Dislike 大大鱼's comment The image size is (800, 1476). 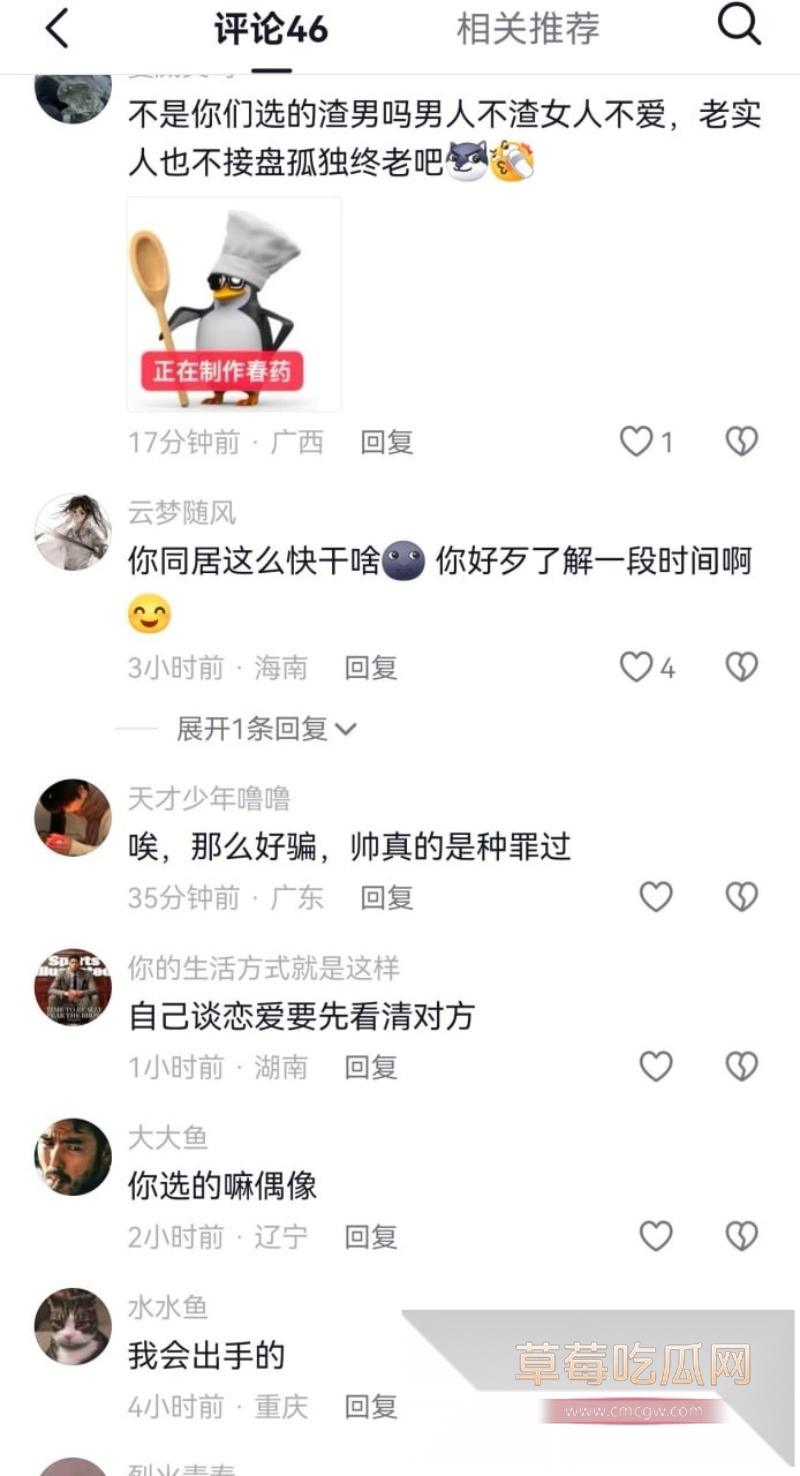click(x=740, y=1236)
